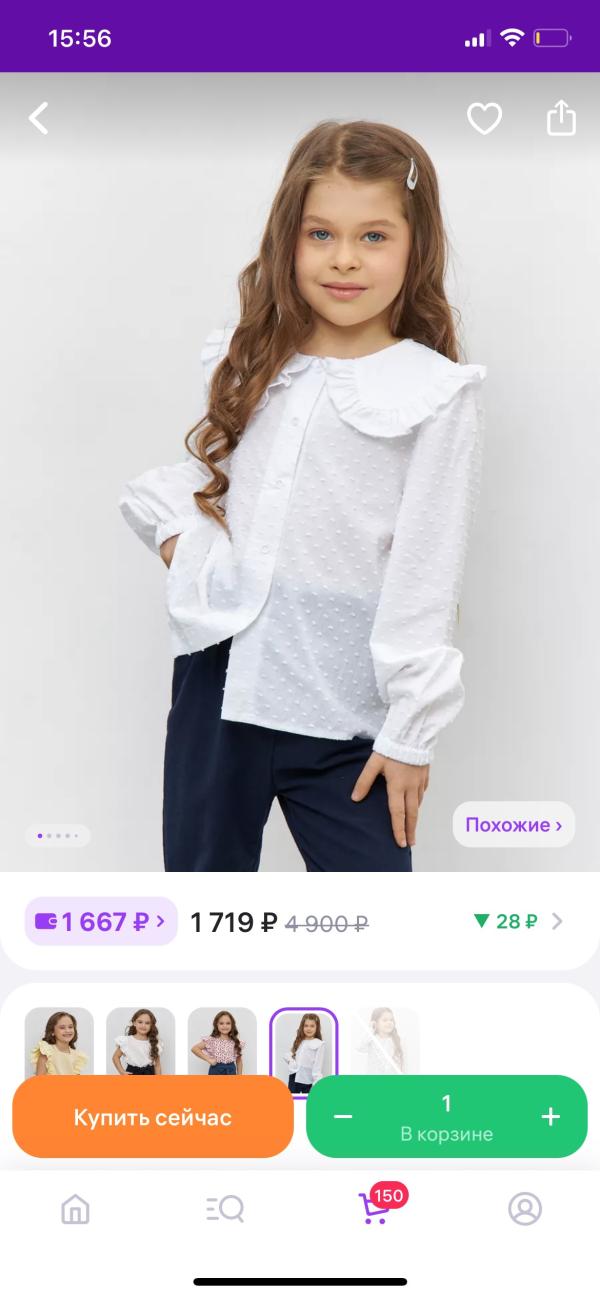Add this blouse to favorites
The image size is (600, 1297).
pos(484,119)
